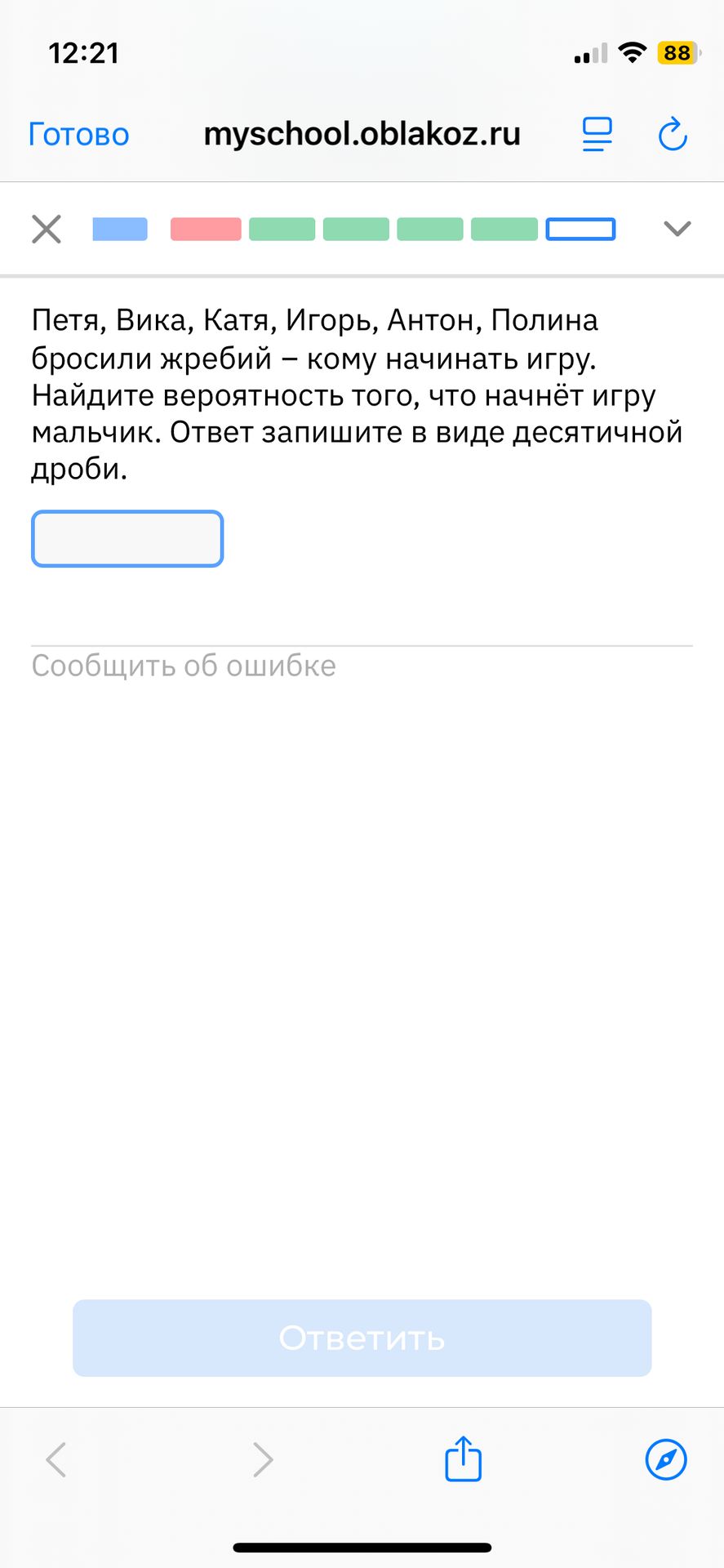
Task: Tap Готово to close the browser view
Action: pyautogui.click(x=78, y=135)
